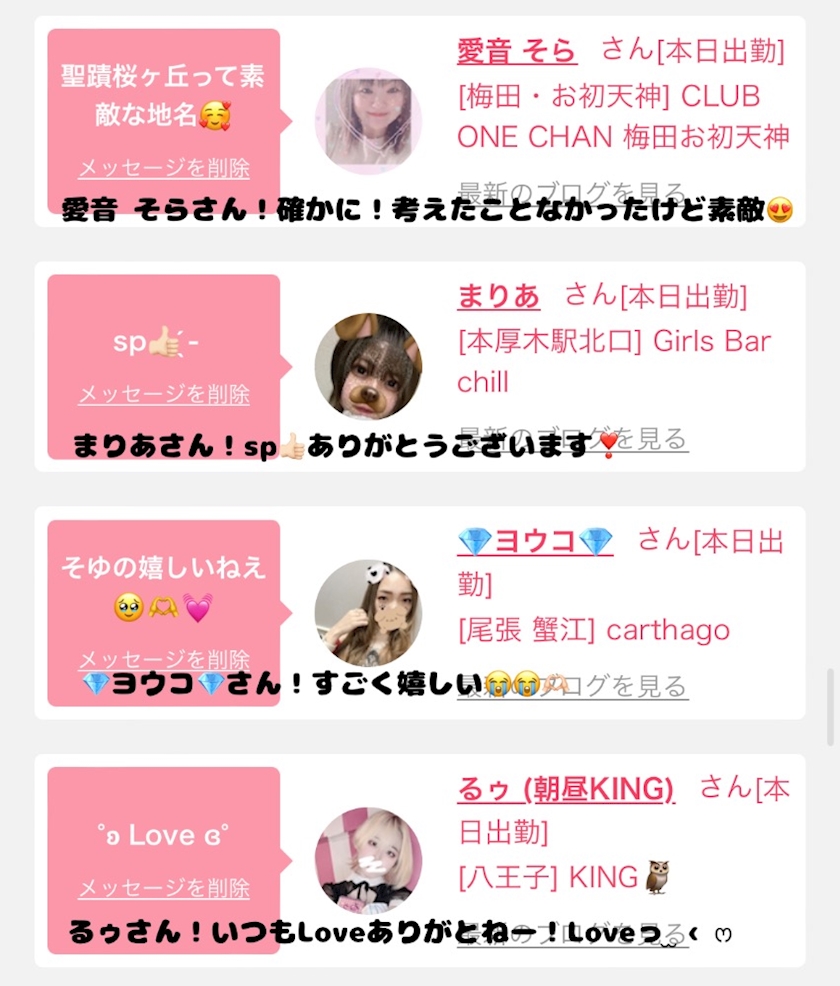The image size is (840, 986).
Task: View ヨウコ's latest blog
Action: 573,686
